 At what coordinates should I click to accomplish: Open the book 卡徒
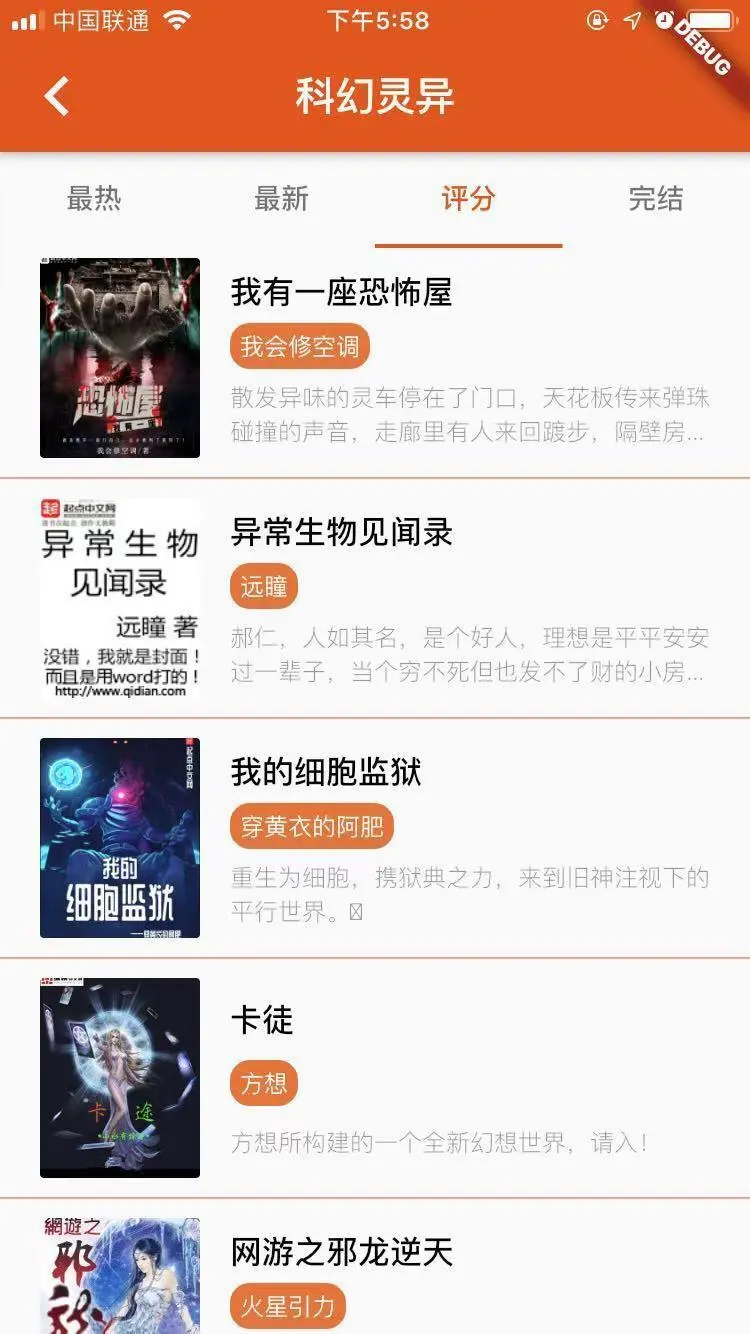click(x=262, y=1020)
